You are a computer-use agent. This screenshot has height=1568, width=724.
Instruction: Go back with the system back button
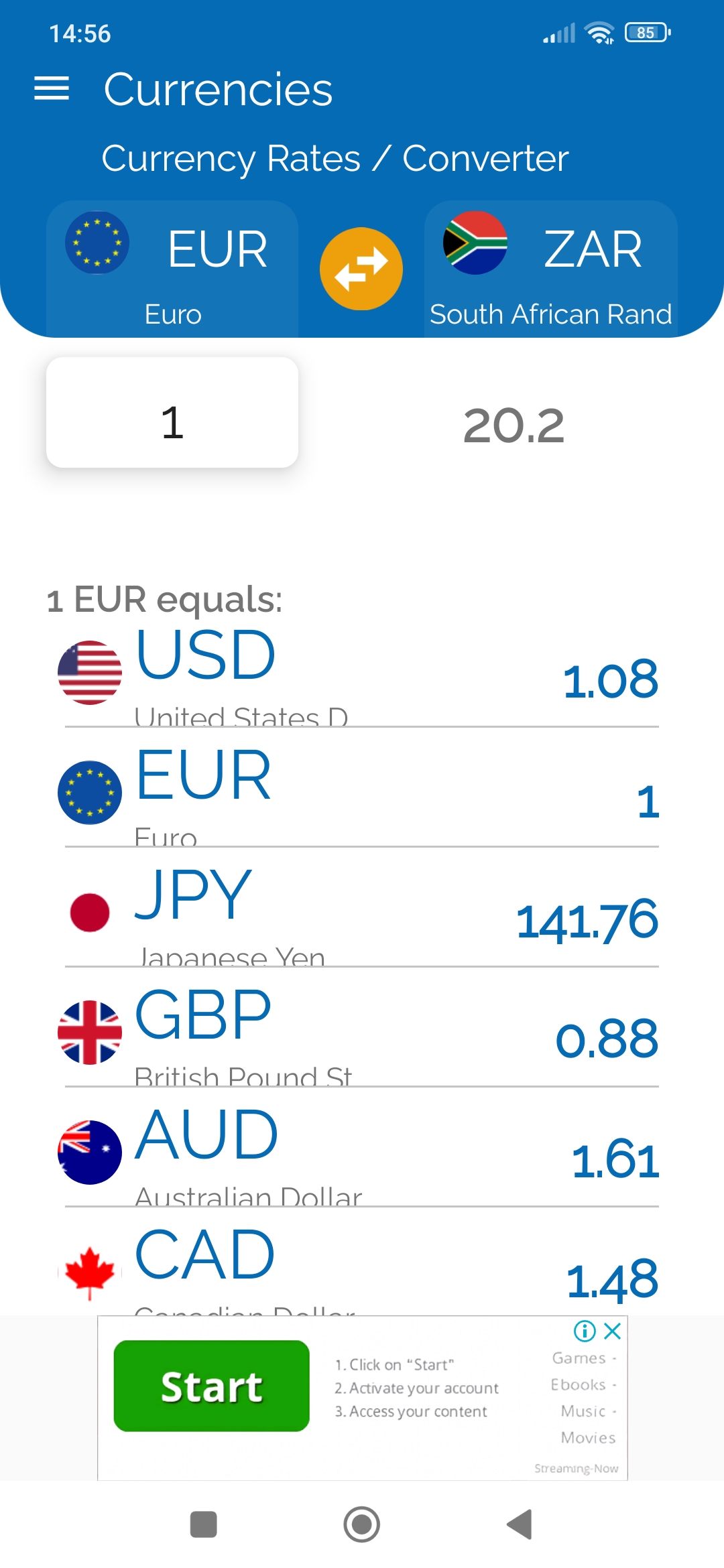point(520,1524)
